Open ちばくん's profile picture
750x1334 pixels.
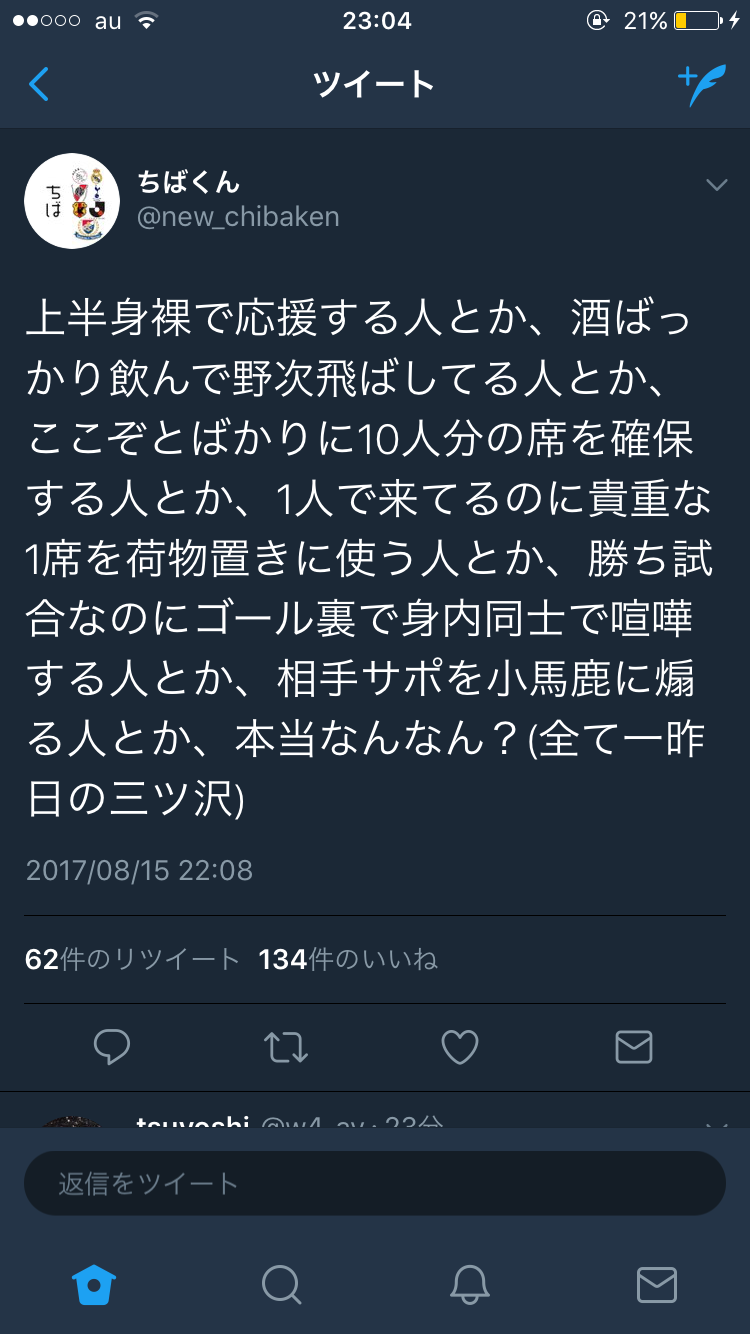72,200
